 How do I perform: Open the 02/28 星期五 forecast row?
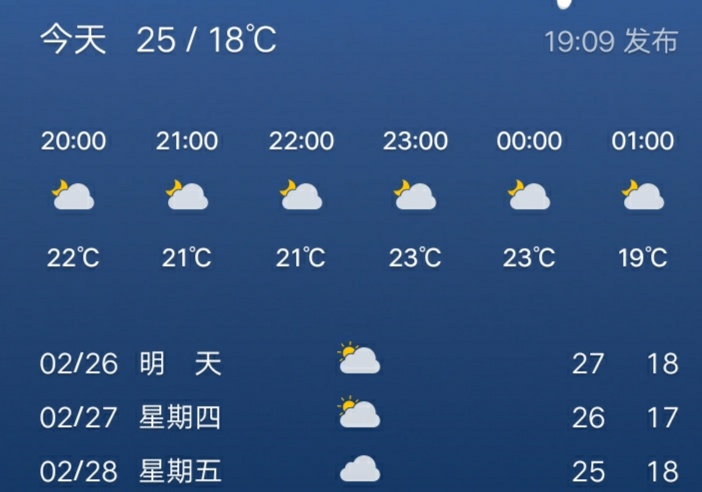pyautogui.click(x=358, y=470)
